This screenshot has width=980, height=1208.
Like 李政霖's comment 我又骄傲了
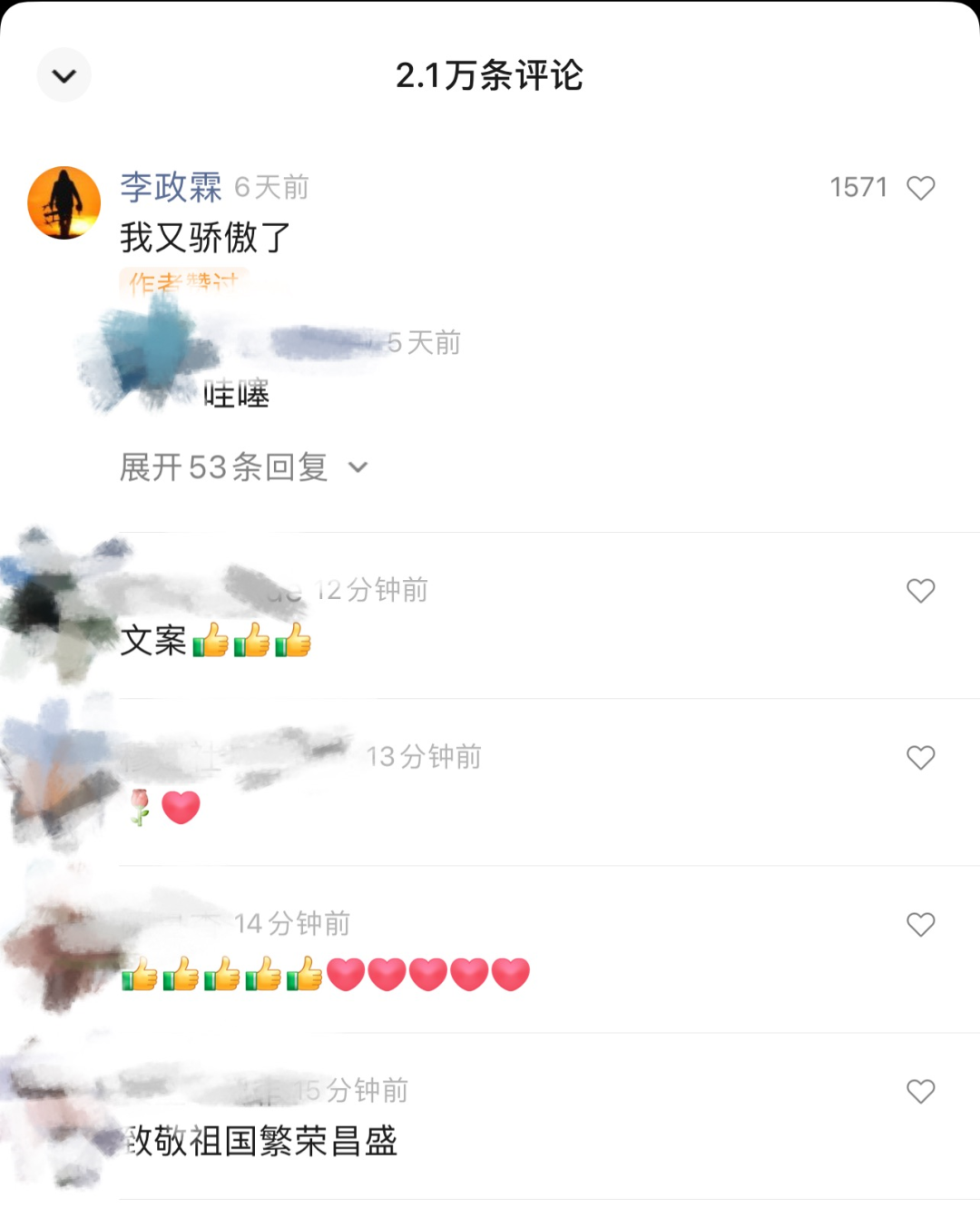point(920,188)
